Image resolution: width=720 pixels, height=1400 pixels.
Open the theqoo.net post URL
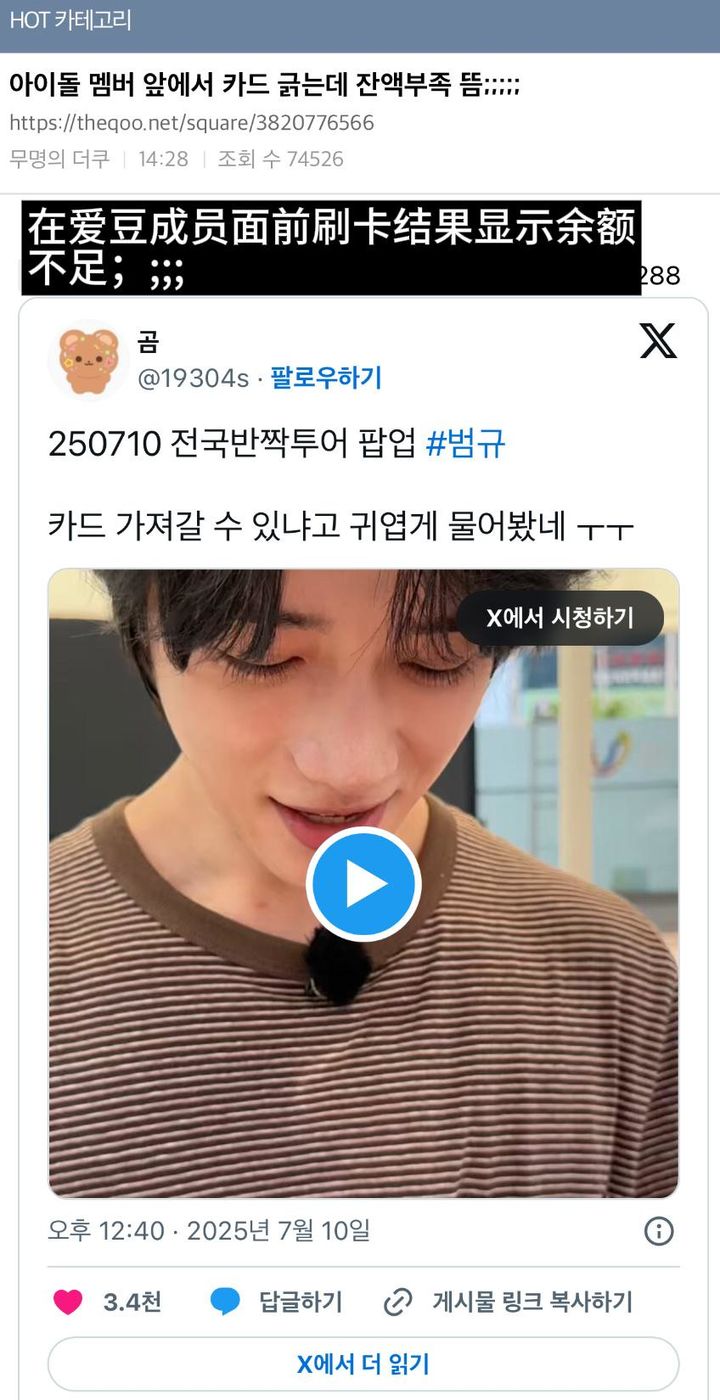[192, 123]
